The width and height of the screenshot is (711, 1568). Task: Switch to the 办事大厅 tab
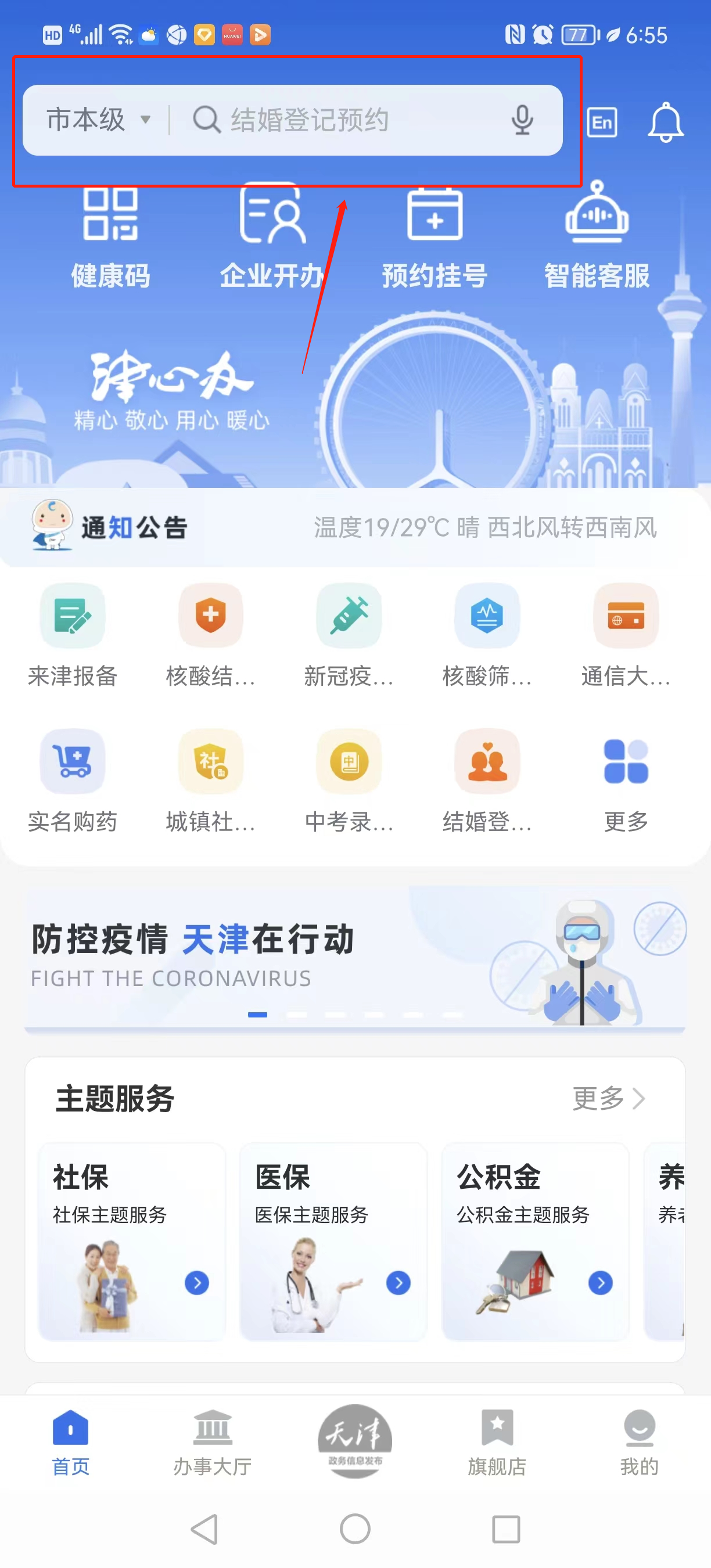point(213,1442)
